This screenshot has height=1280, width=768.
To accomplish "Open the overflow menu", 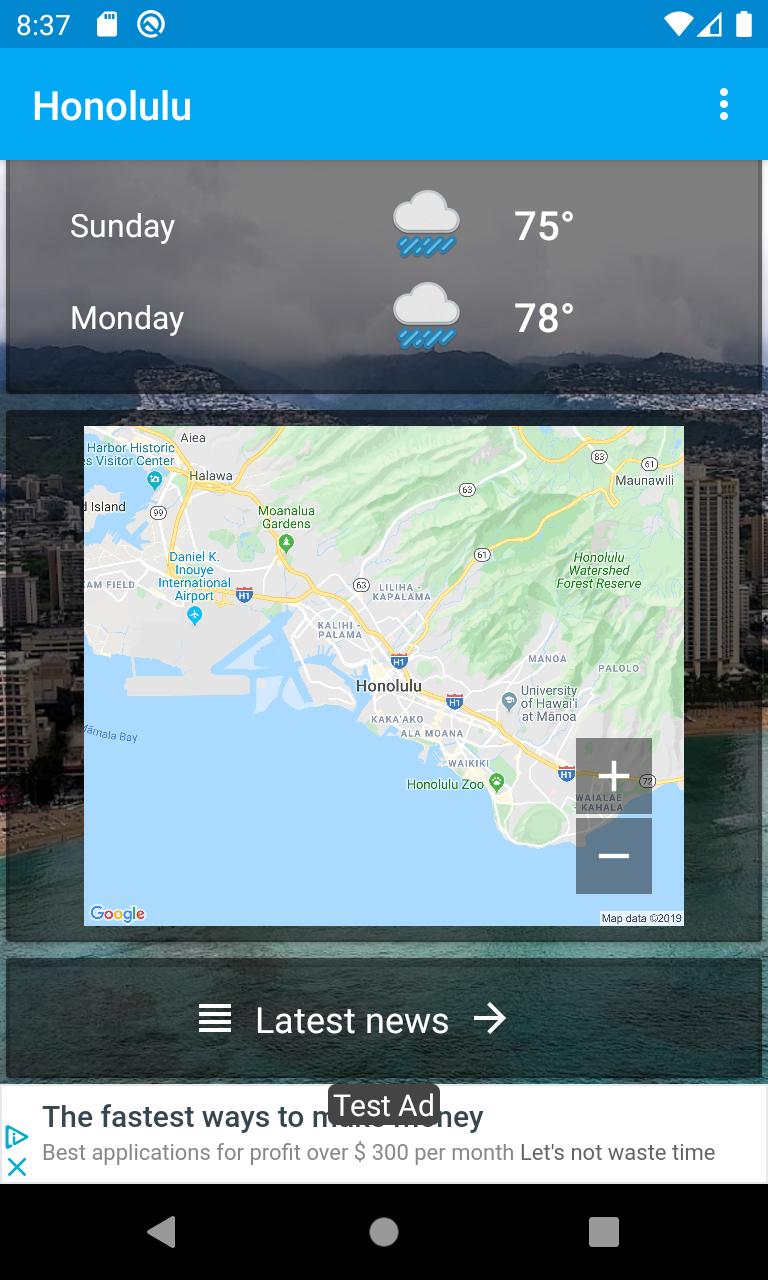I will point(723,105).
